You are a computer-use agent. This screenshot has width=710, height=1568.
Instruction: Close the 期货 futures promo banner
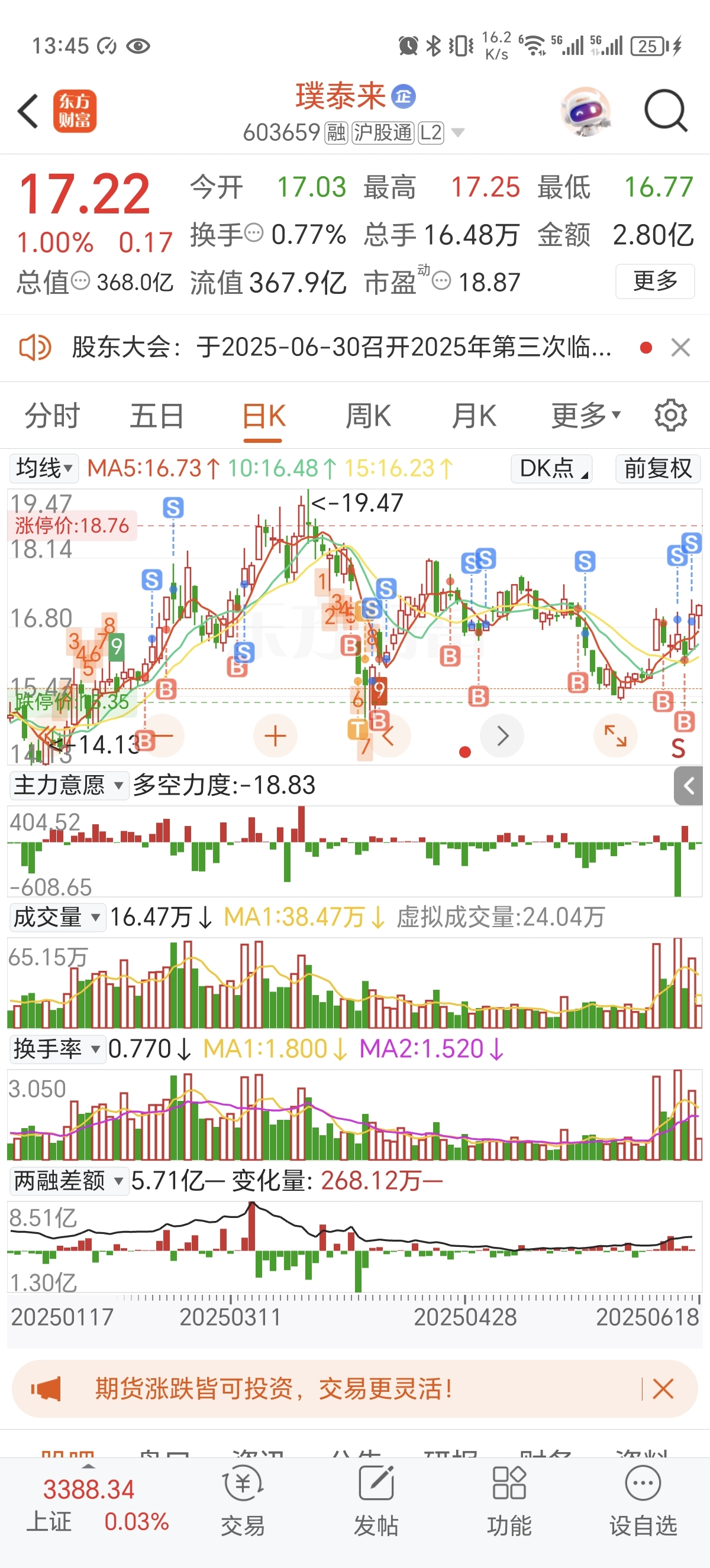(663, 1389)
